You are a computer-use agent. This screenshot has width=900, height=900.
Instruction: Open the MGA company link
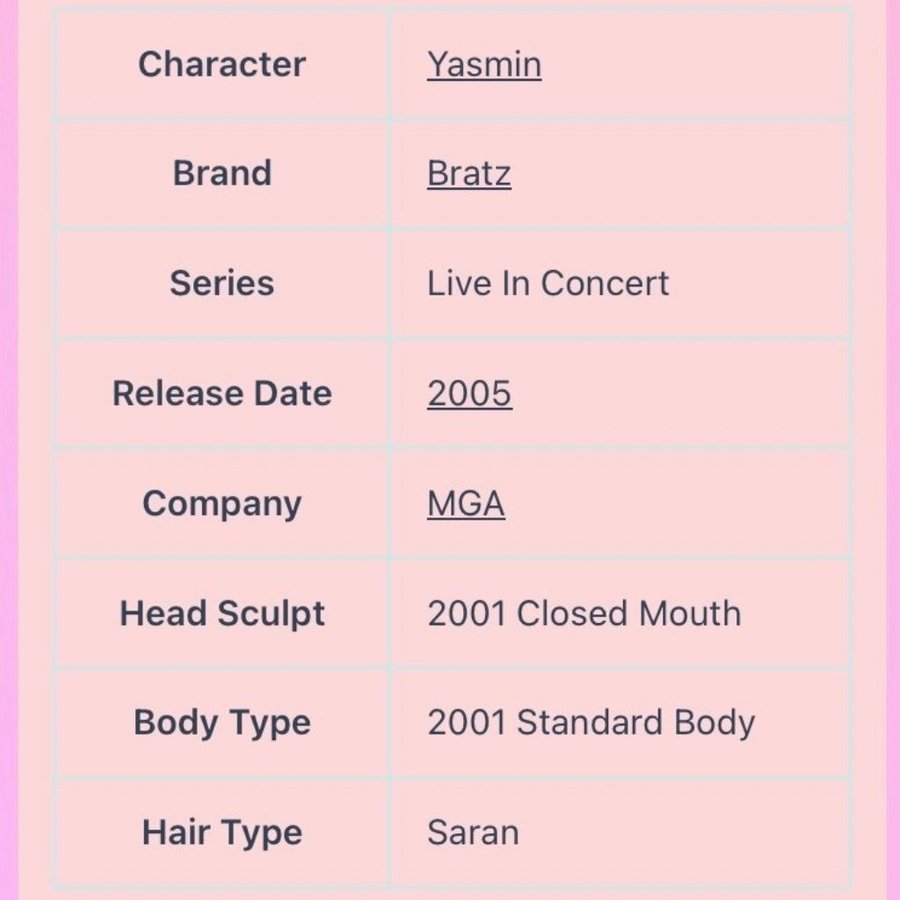pos(466,504)
